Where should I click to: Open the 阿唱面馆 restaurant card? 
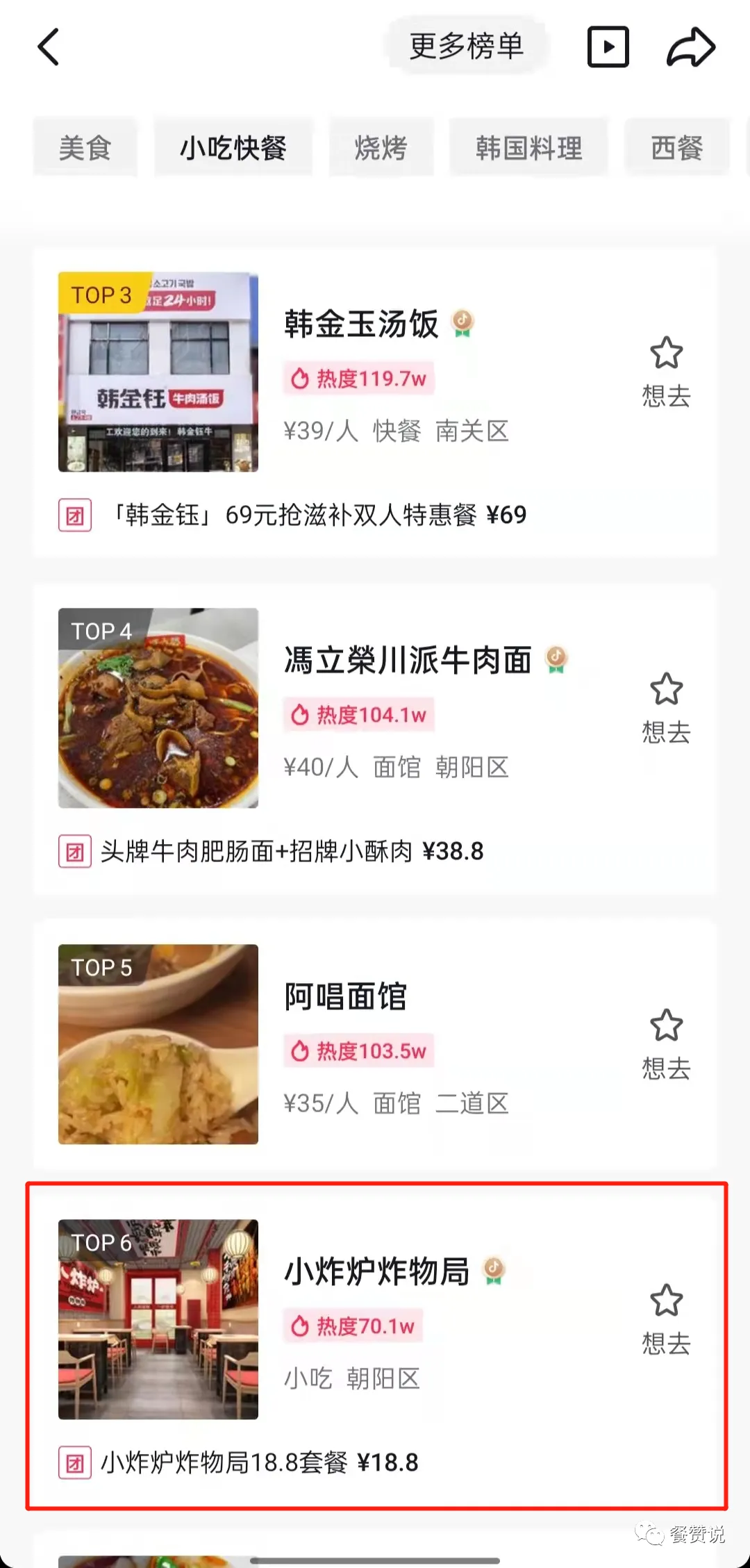click(x=345, y=997)
